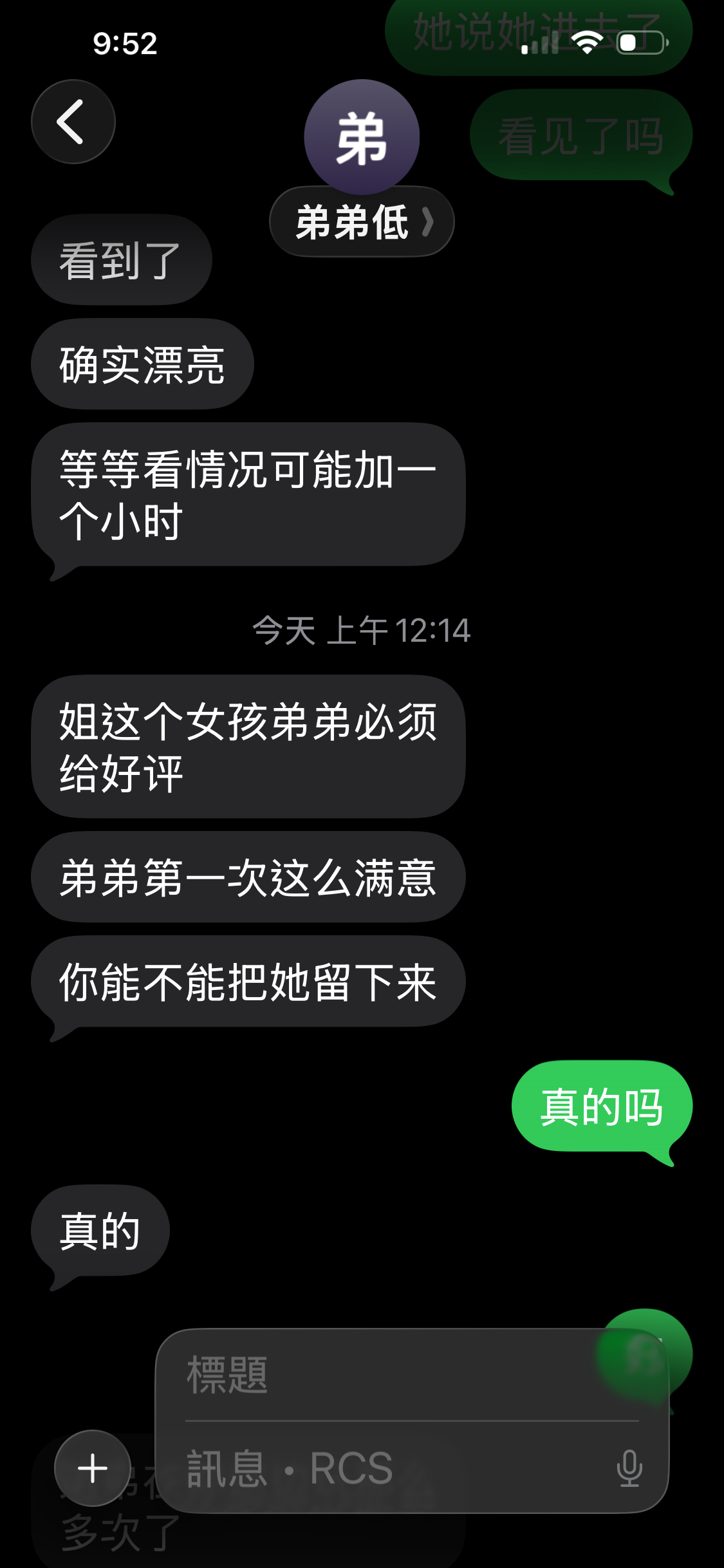Open the plus attachments menu

93,1468
